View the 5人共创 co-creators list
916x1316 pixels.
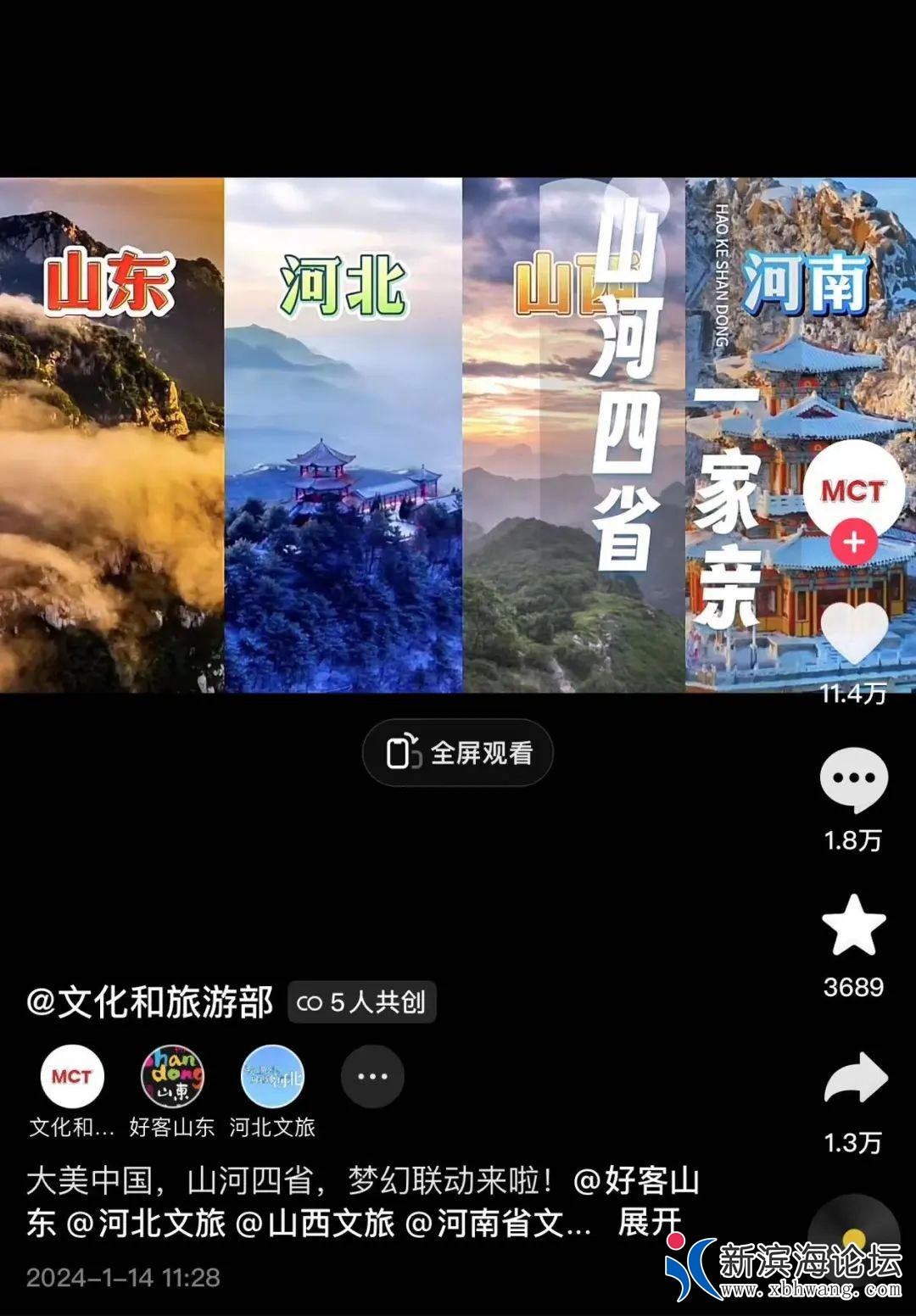point(361,1002)
